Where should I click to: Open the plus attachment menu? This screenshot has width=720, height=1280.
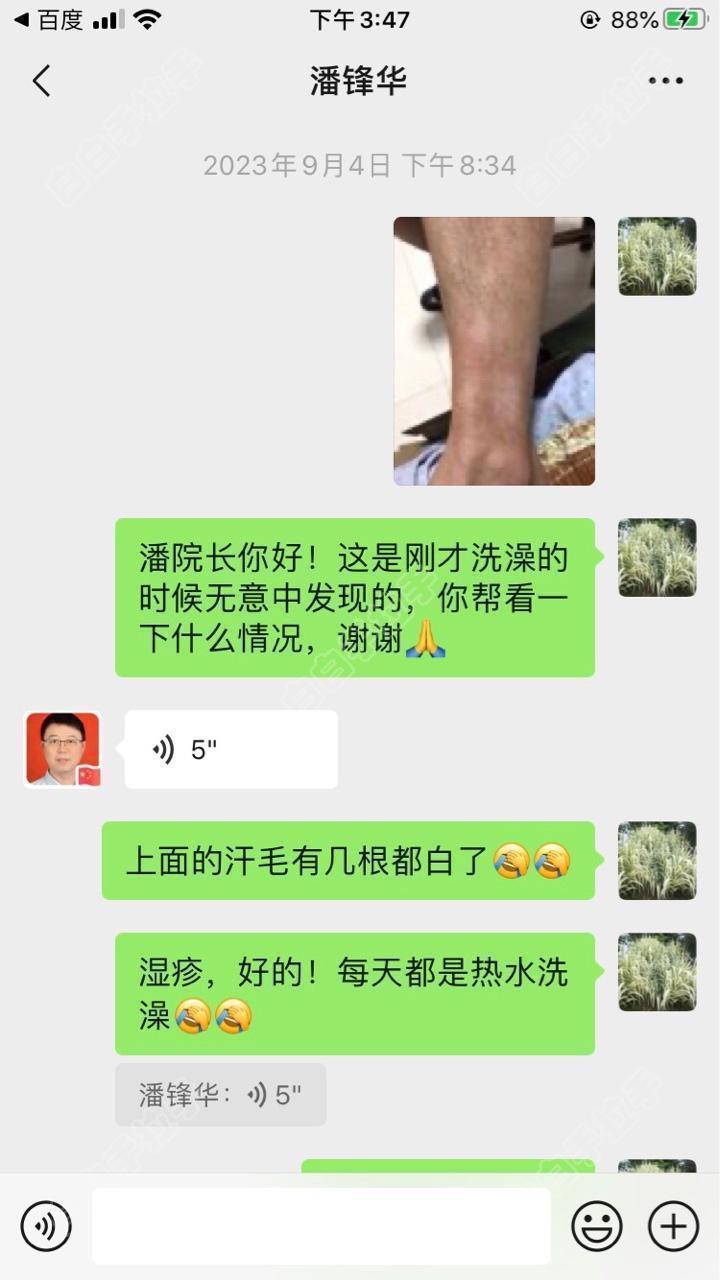(x=673, y=1226)
